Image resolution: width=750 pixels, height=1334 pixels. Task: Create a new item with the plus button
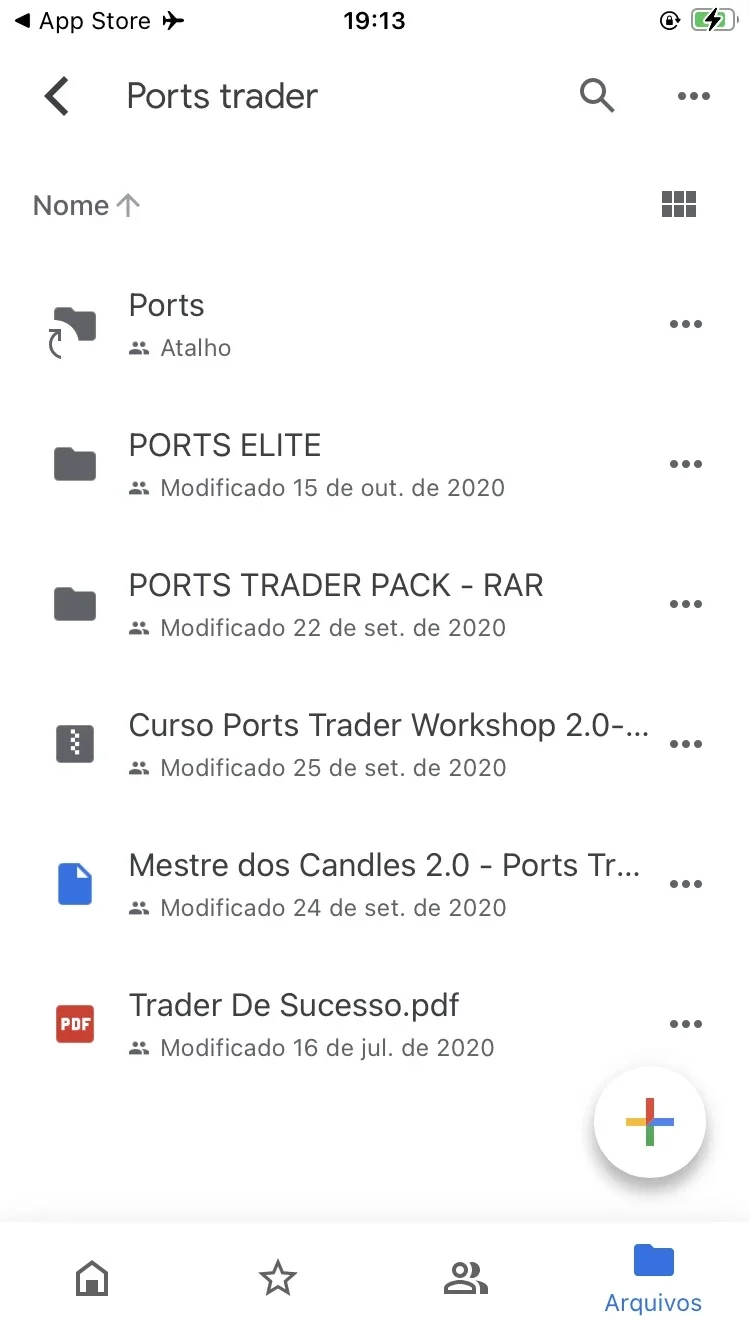(650, 1121)
